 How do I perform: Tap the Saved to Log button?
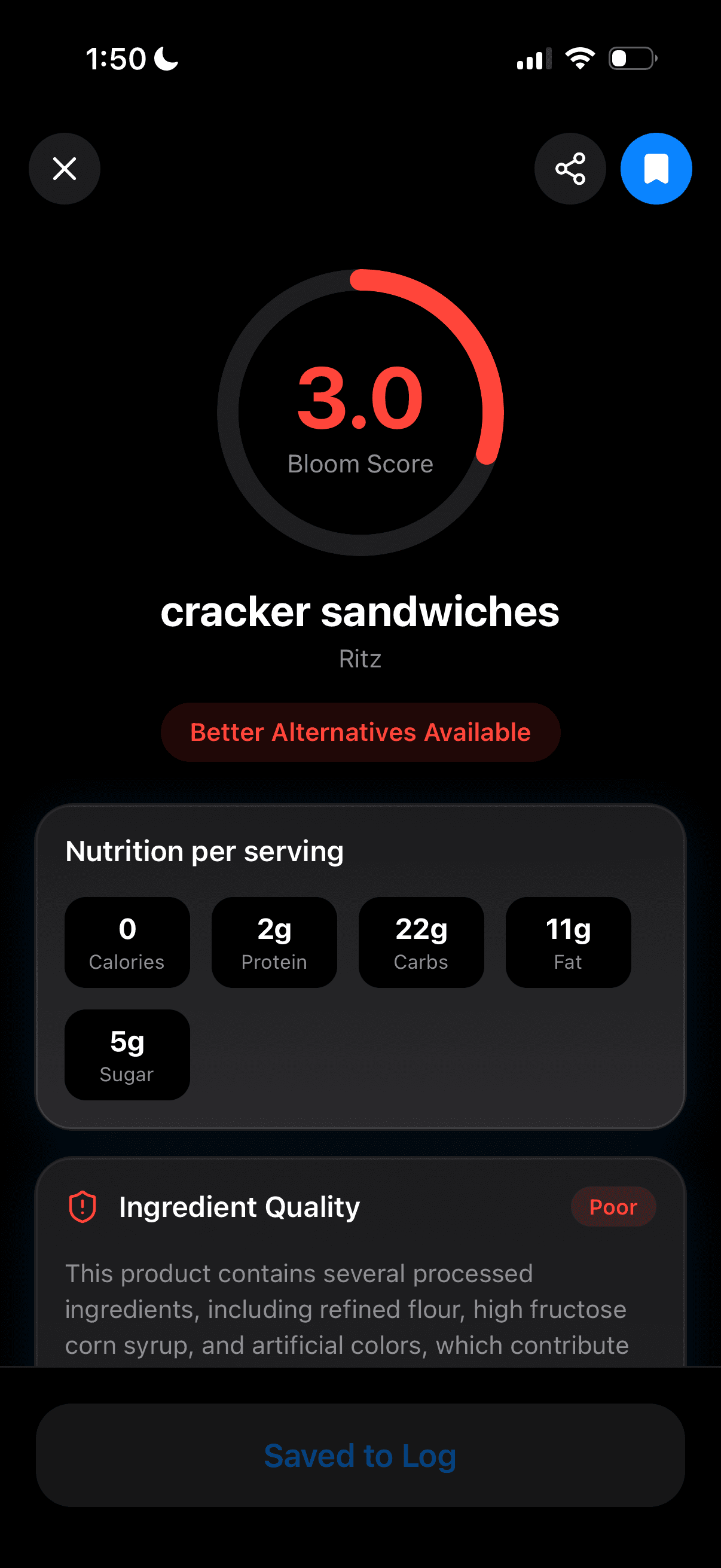pyautogui.click(x=360, y=1456)
